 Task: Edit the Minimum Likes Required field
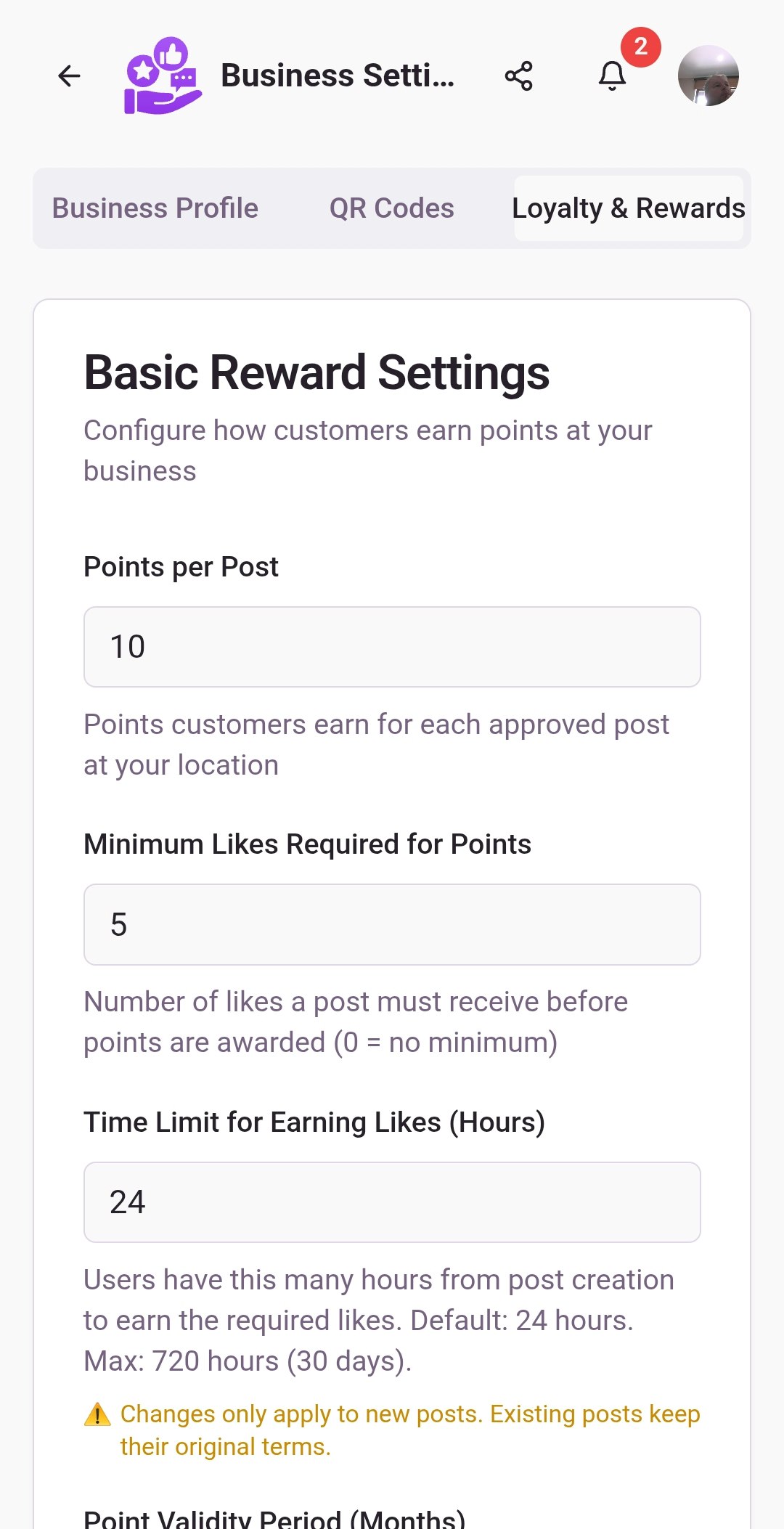(392, 924)
